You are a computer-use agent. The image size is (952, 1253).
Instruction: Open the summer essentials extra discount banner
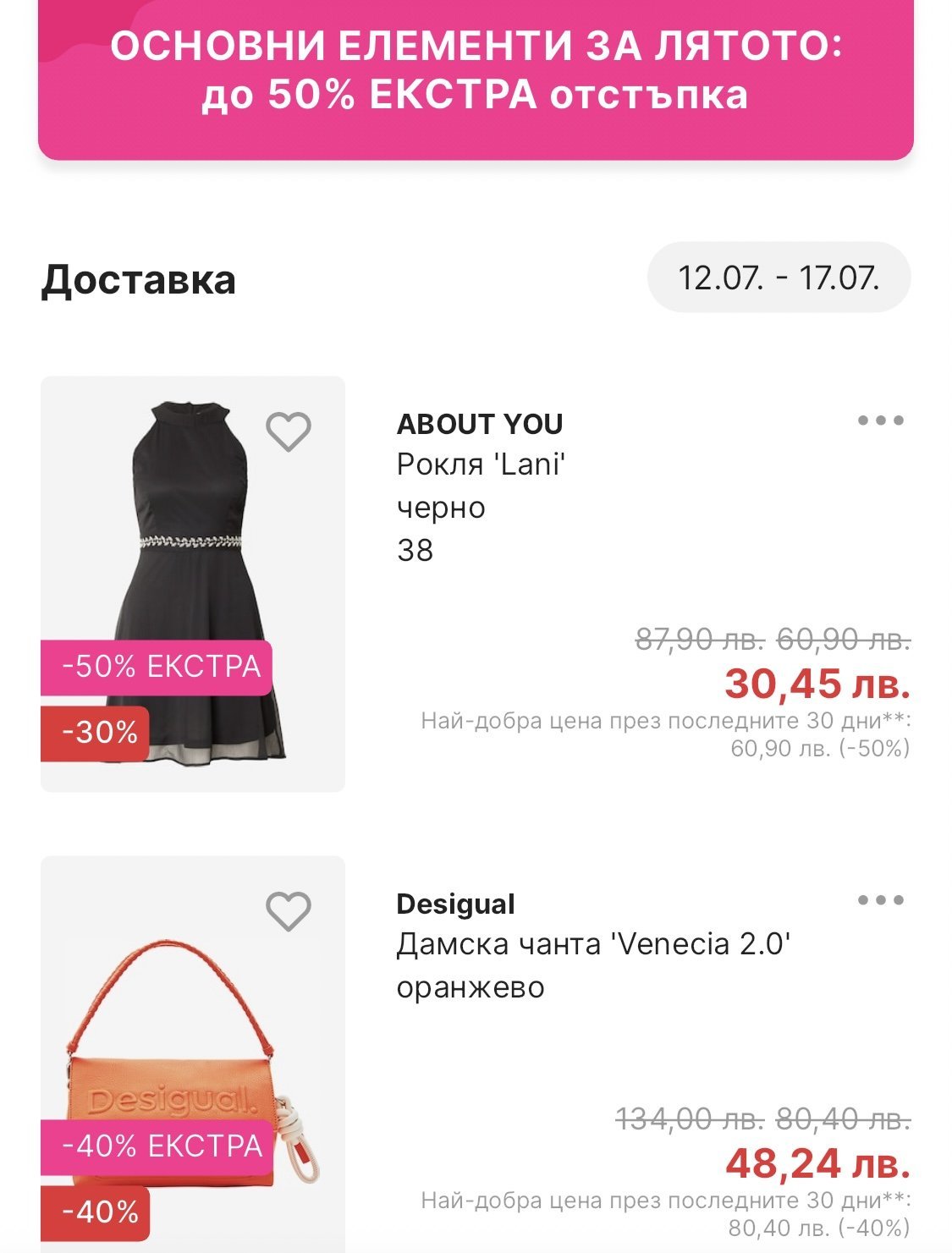(x=476, y=72)
